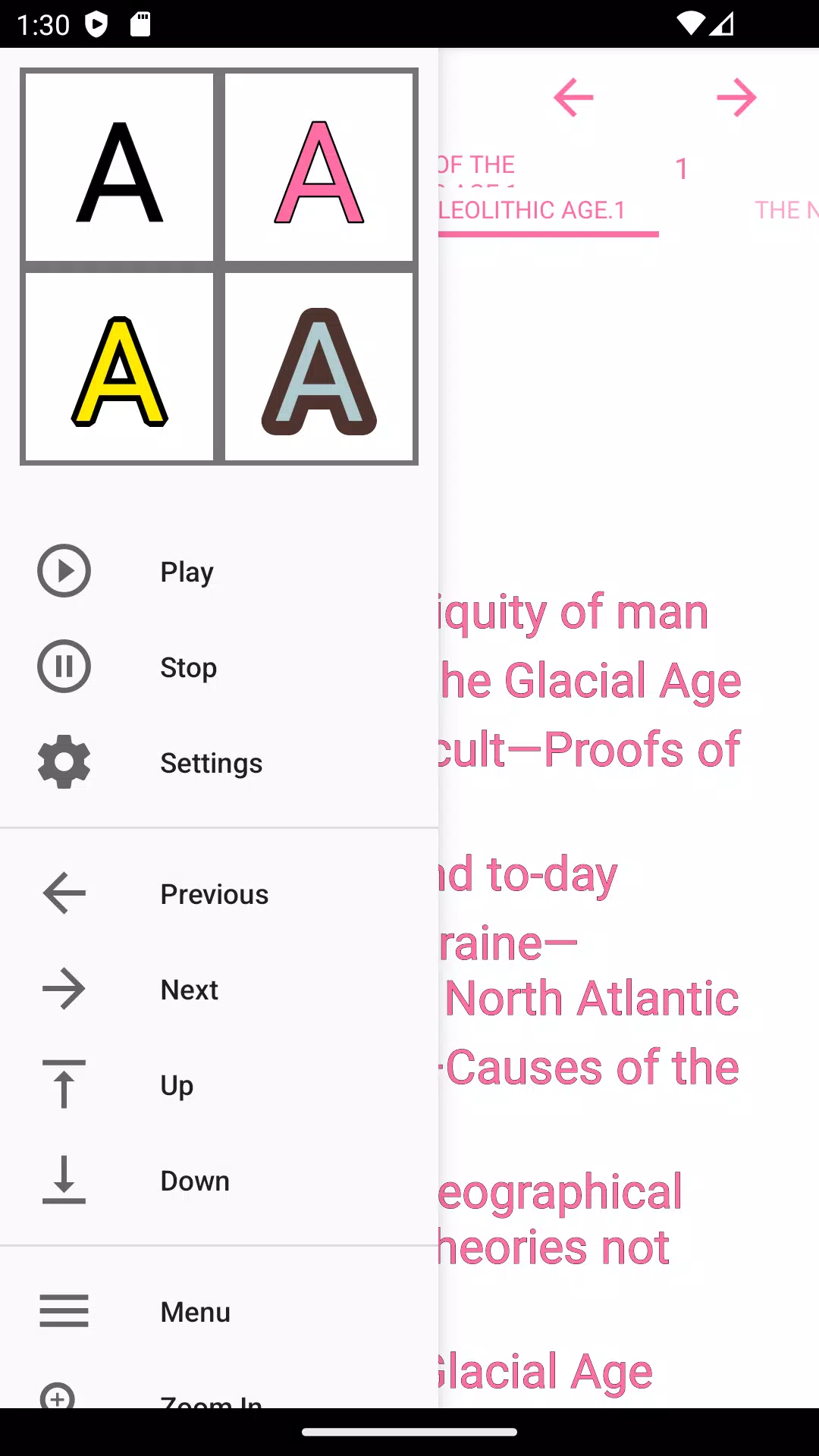
Task: Open Settings from the drawer
Action: click(x=211, y=763)
